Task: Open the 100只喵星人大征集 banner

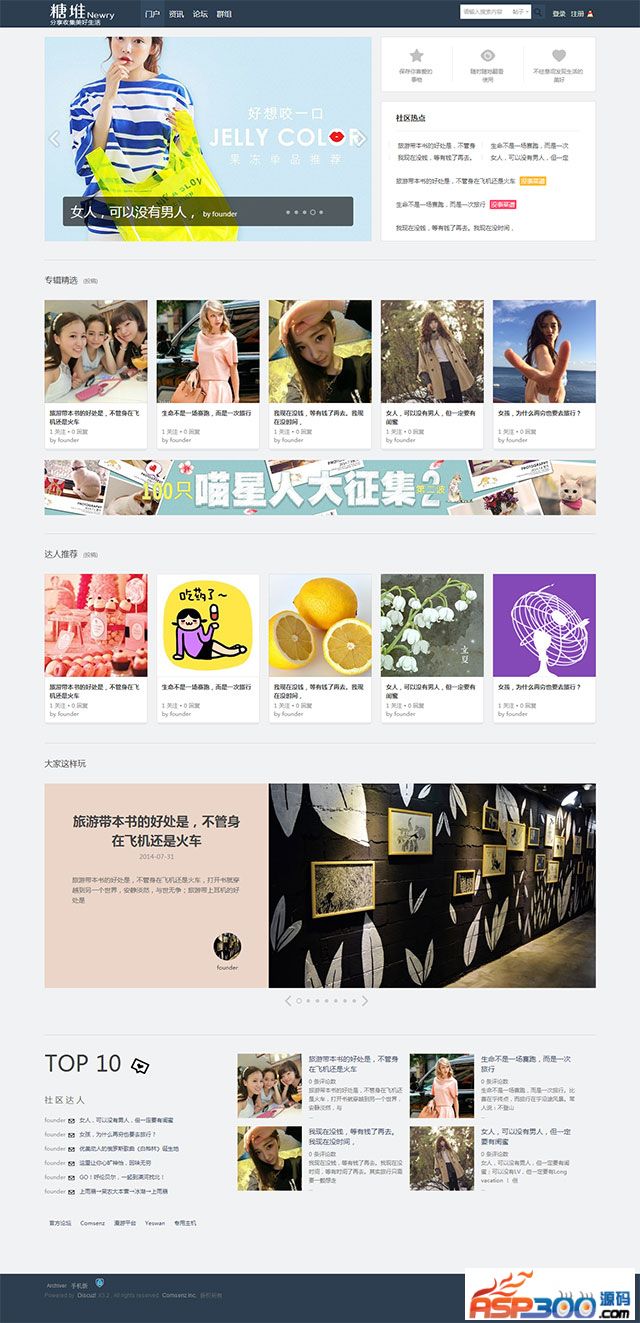Action: (319, 488)
